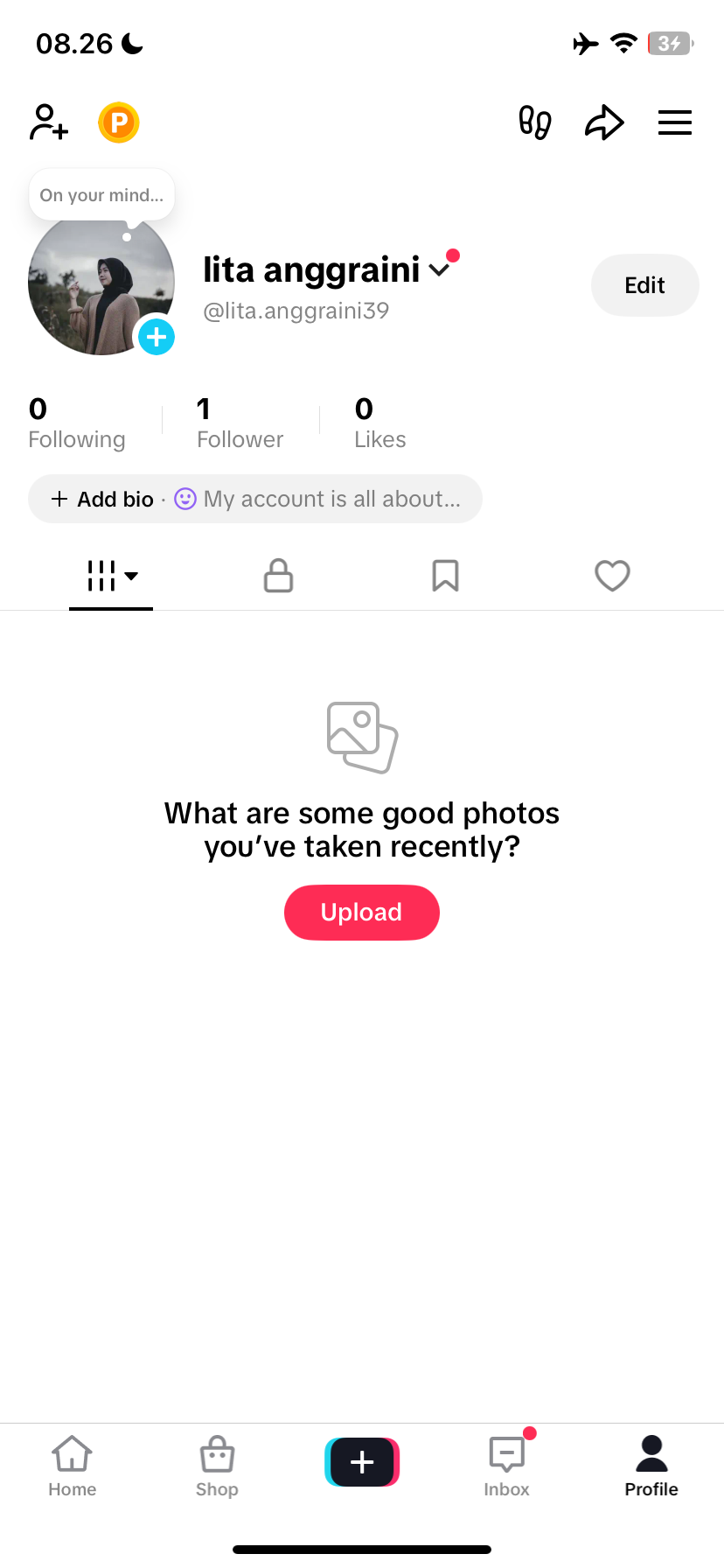Open the Shop tab

tap(217, 1466)
